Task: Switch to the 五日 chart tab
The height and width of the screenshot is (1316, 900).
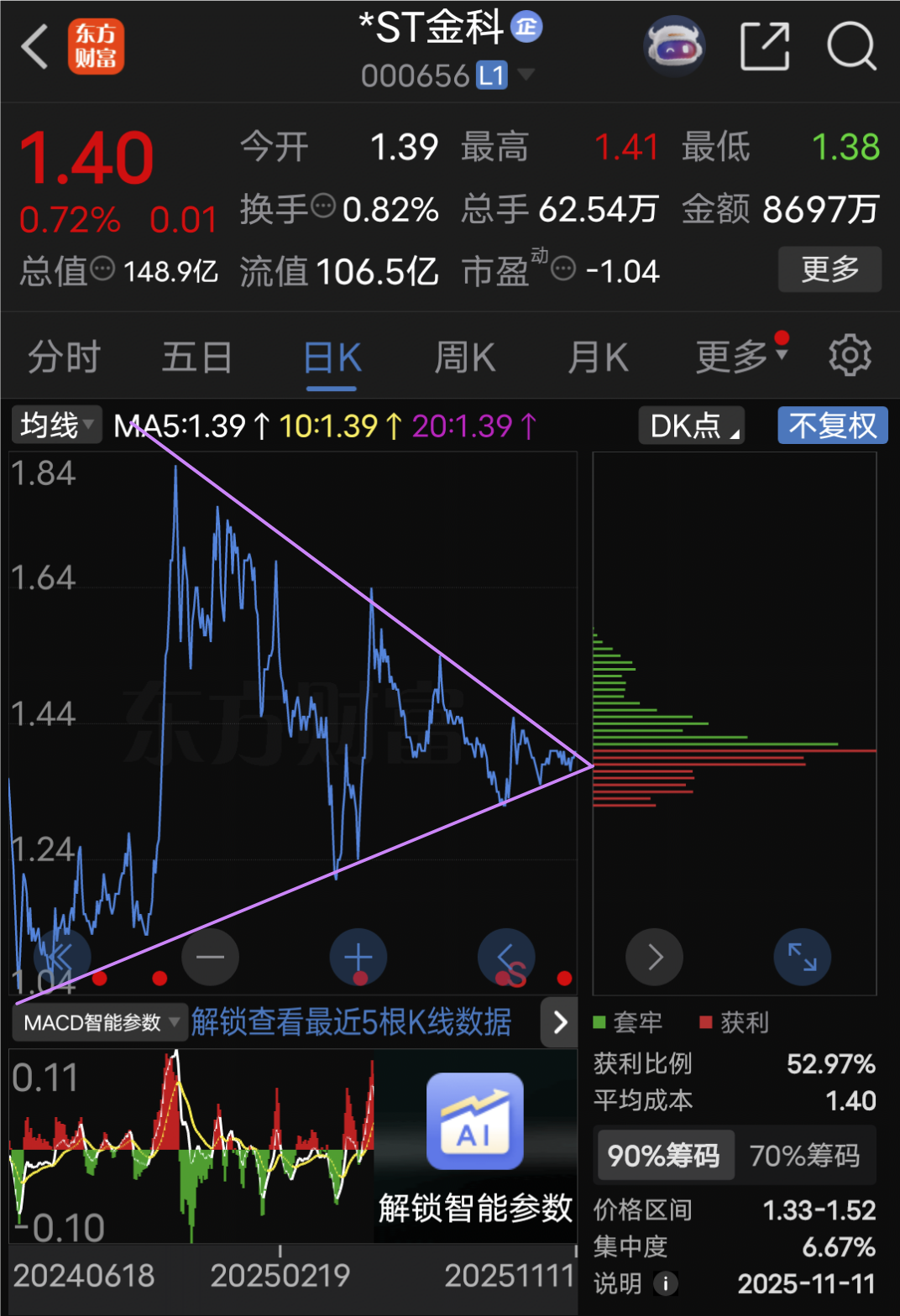Action: pyautogui.click(x=197, y=358)
